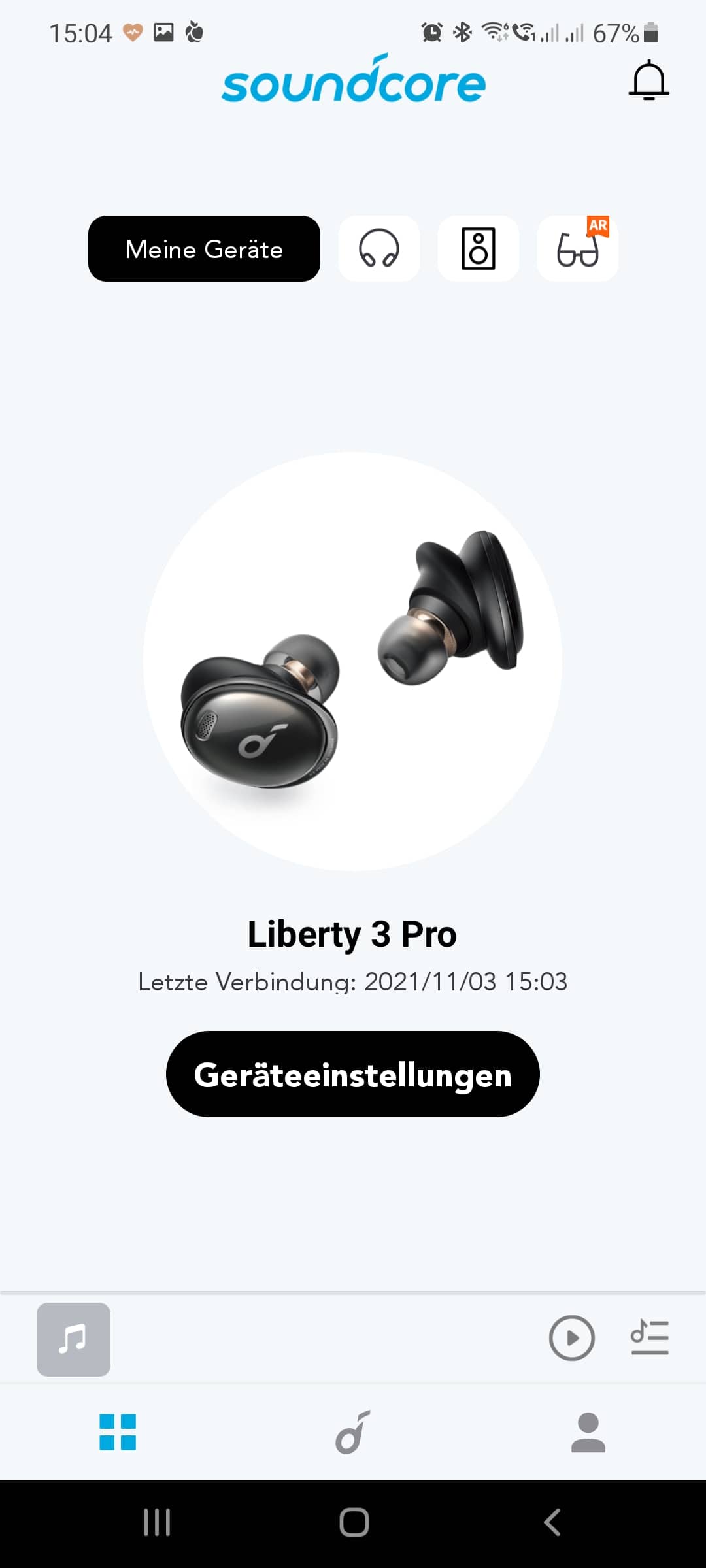Open the playlist queue icon
Screen dimensions: 706x1568
point(649,1337)
